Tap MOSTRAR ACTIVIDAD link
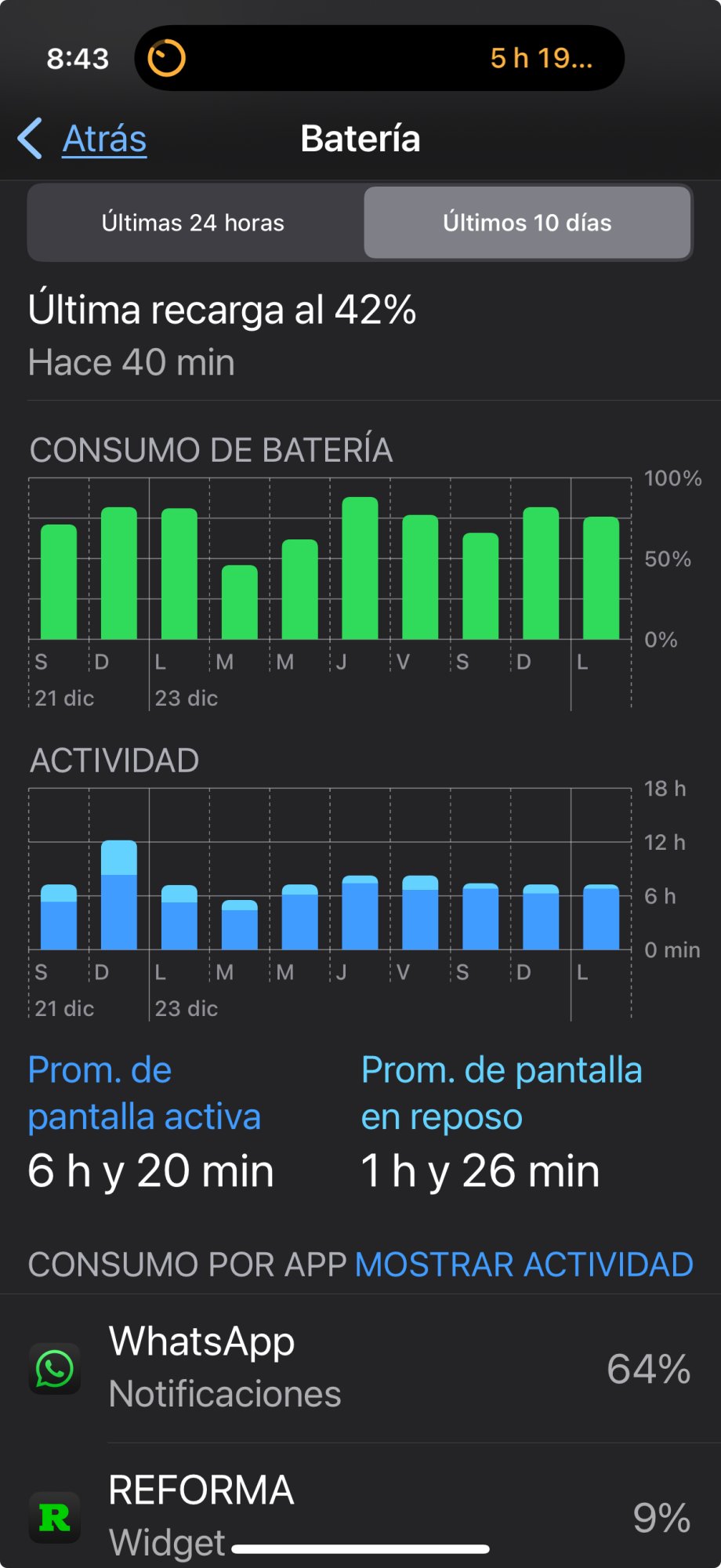The width and height of the screenshot is (721, 1568). (x=524, y=1265)
